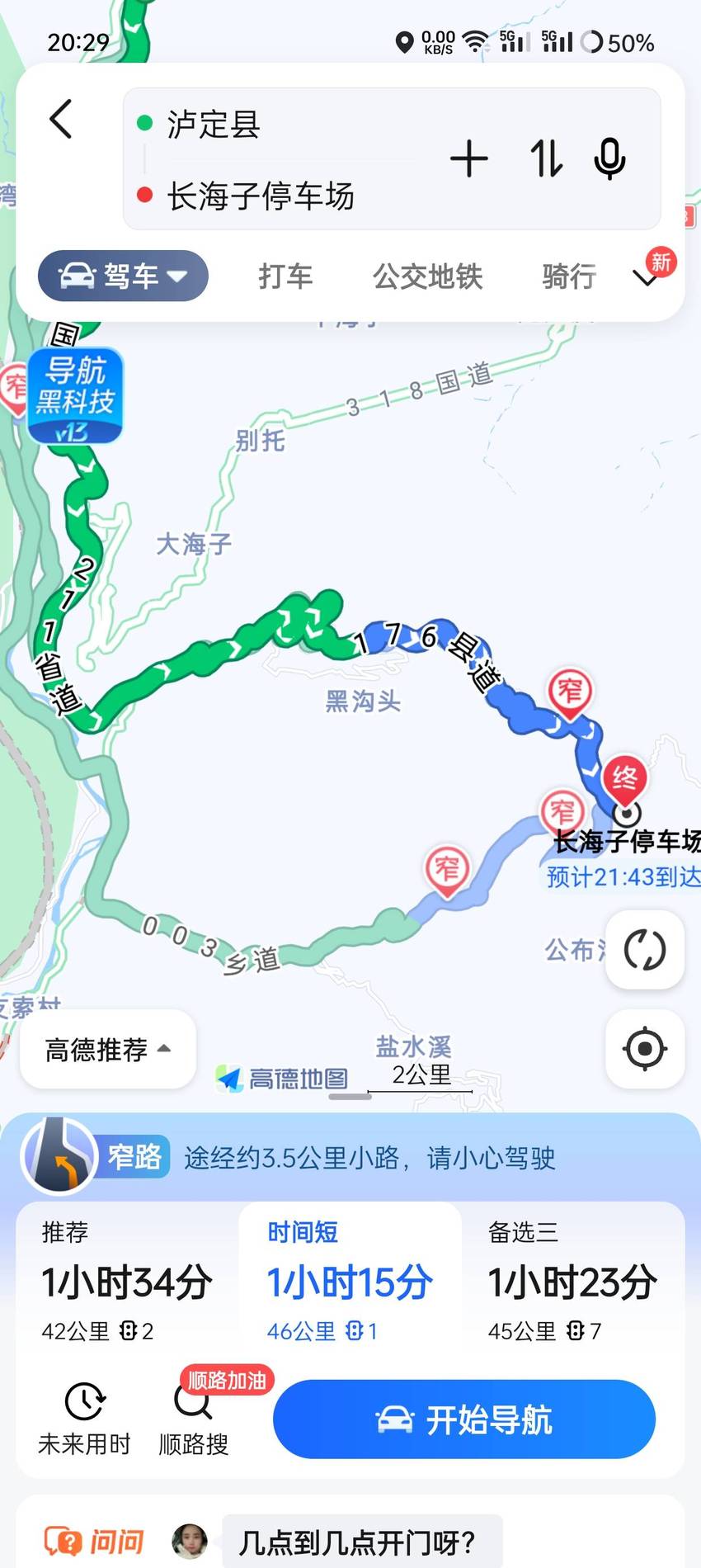Image resolution: width=701 pixels, height=1568 pixels.
Task: Swap start and destination
Action: (546, 158)
